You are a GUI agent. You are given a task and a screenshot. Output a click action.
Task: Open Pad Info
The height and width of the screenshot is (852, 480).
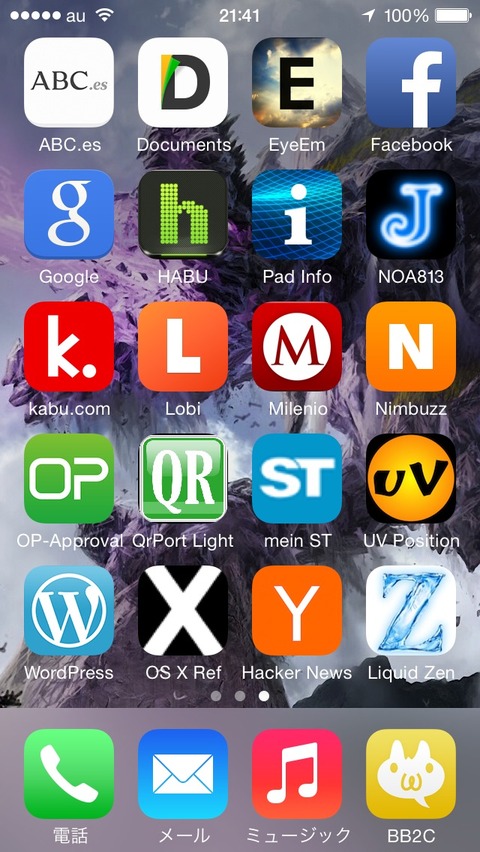(297, 215)
